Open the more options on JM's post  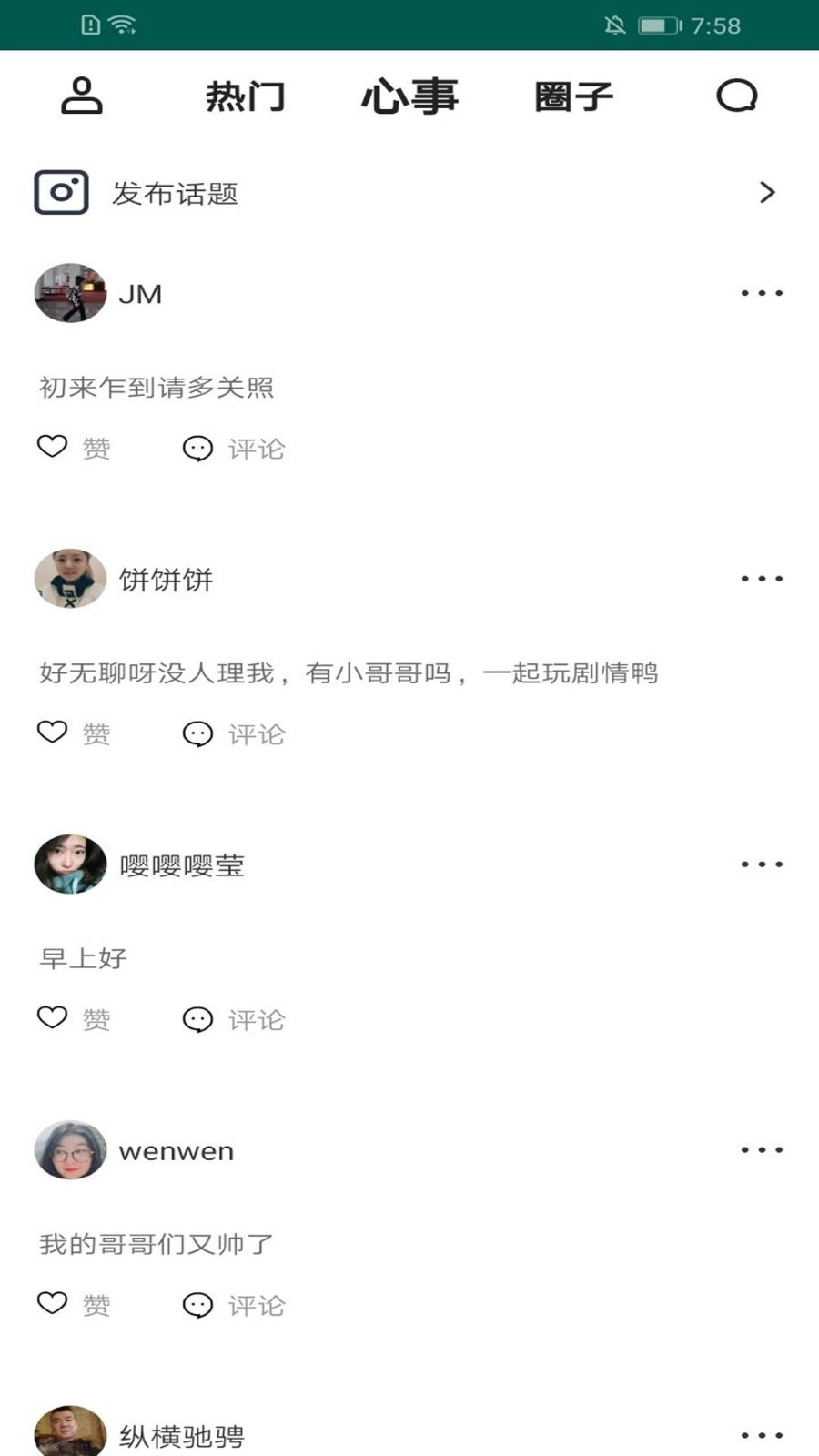[761, 293]
